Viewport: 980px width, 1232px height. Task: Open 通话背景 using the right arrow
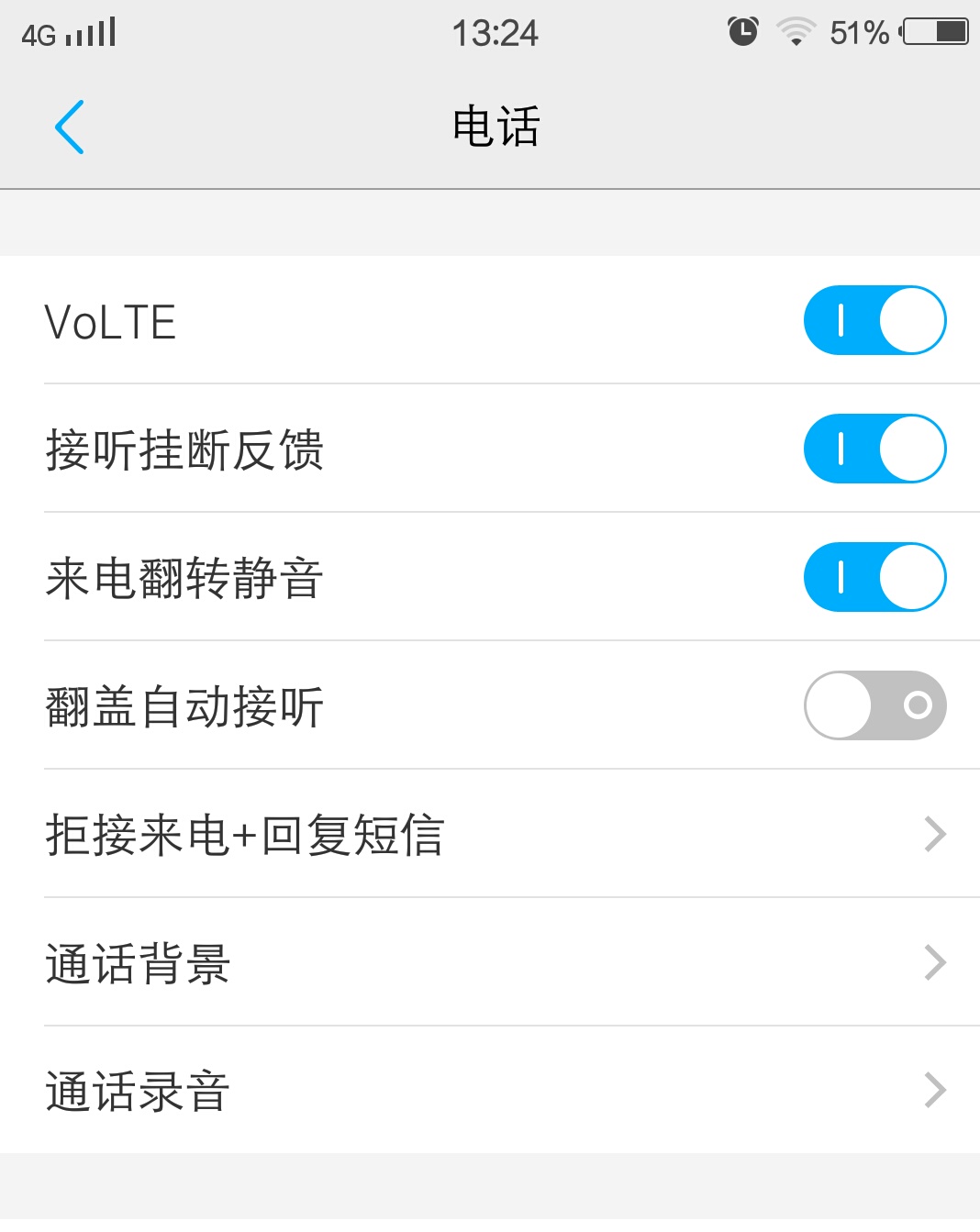click(x=935, y=961)
